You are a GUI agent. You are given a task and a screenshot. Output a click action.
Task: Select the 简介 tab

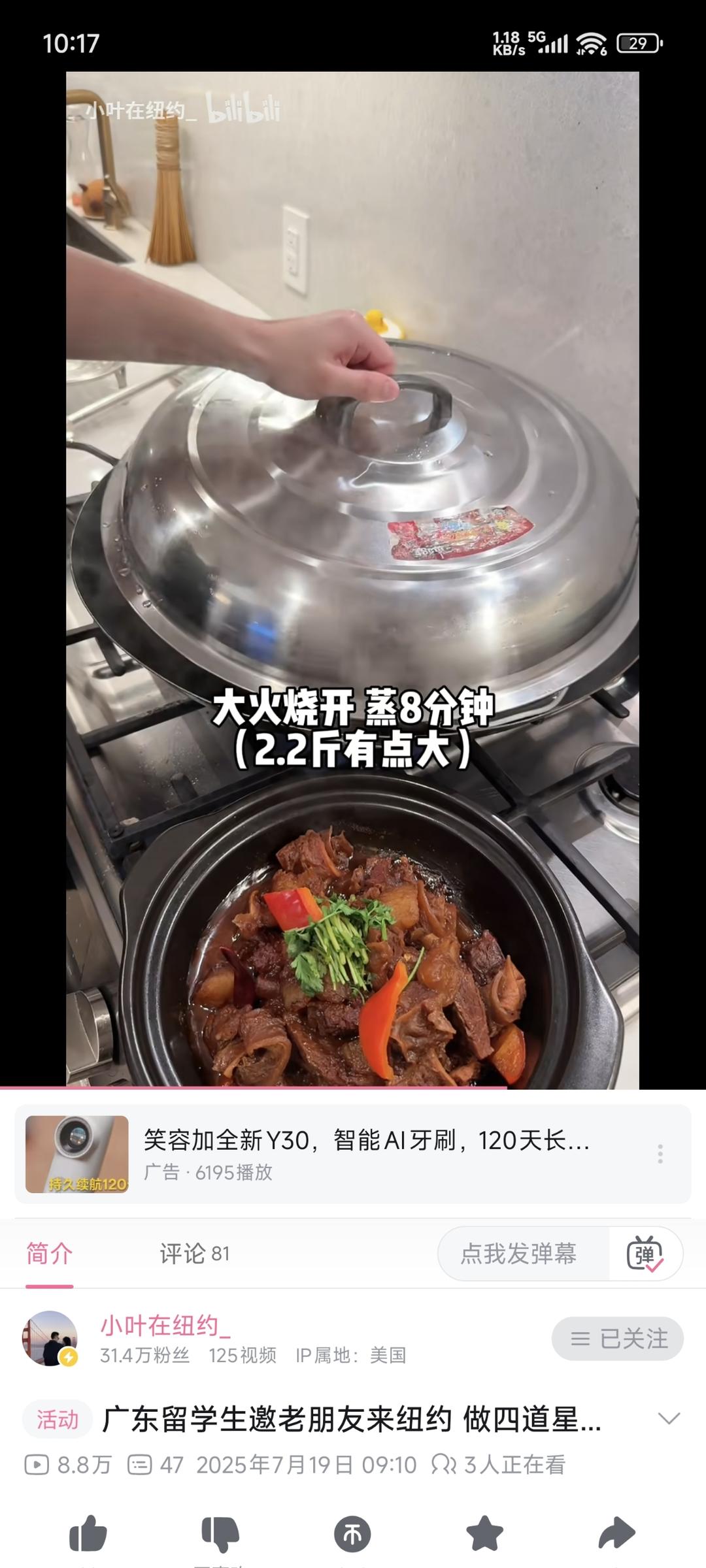point(50,1254)
